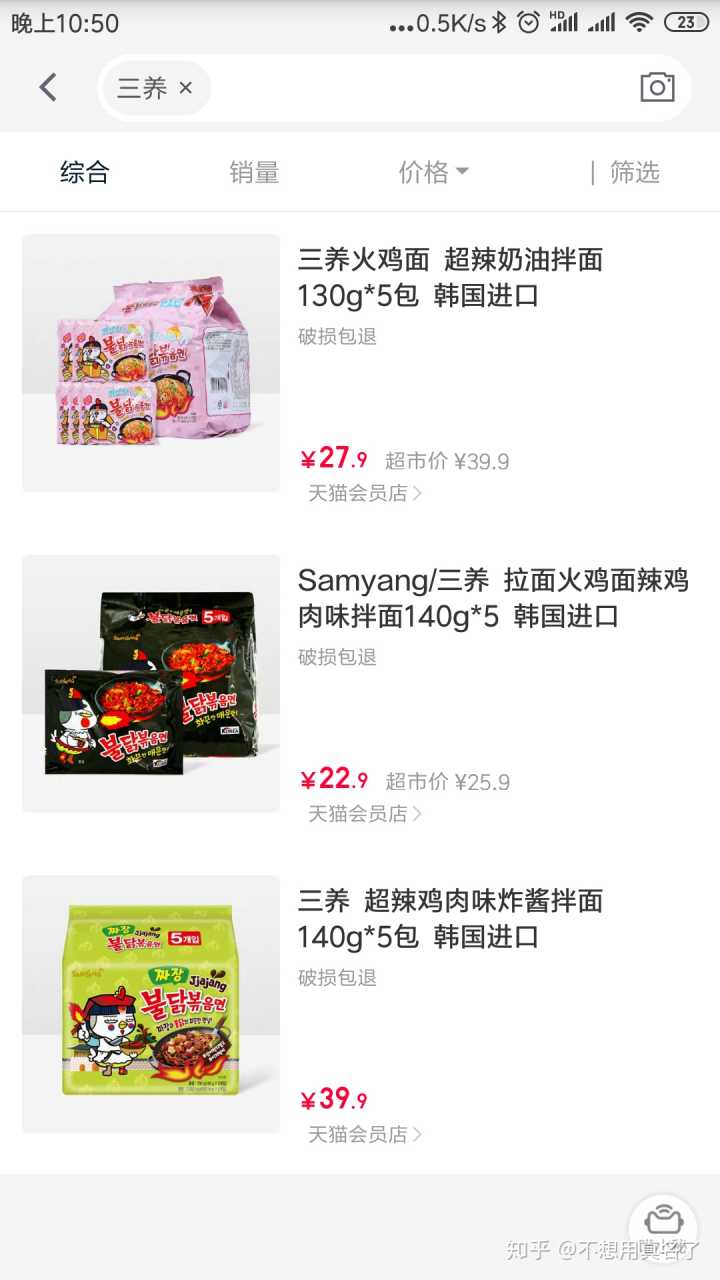Tap the floating round button at bottom right

click(662, 1222)
